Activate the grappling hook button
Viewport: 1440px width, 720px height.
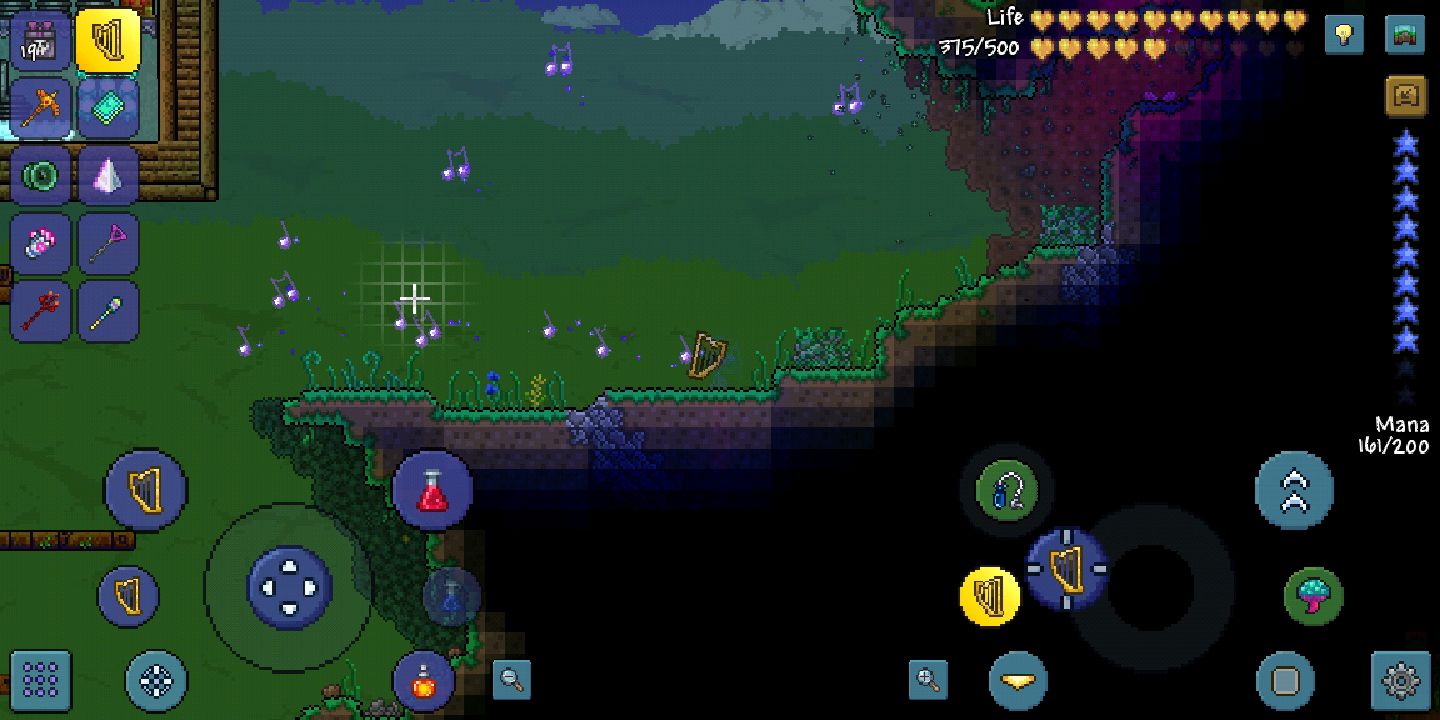tap(1006, 490)
